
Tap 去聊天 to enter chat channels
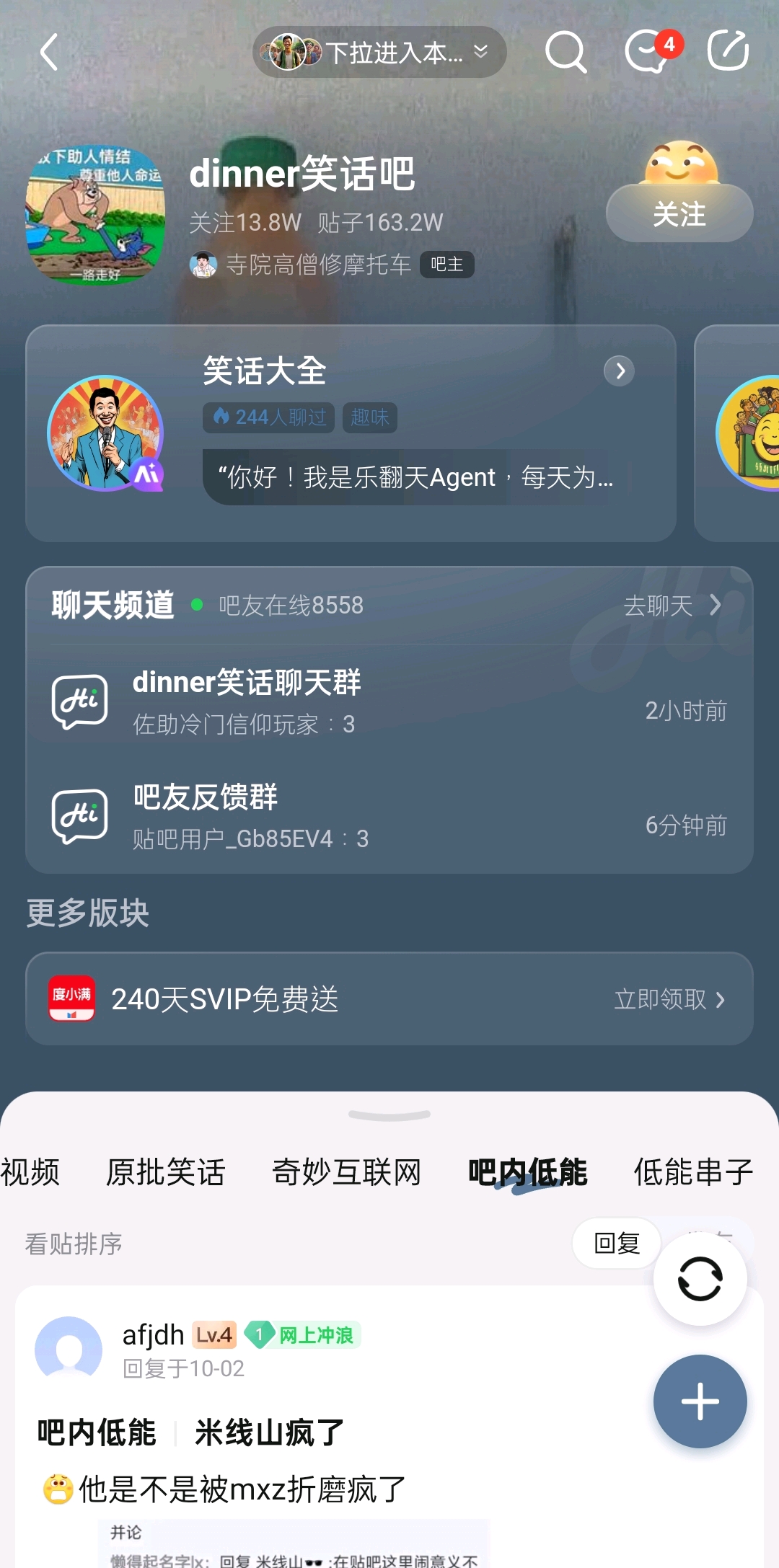point(671,606)
